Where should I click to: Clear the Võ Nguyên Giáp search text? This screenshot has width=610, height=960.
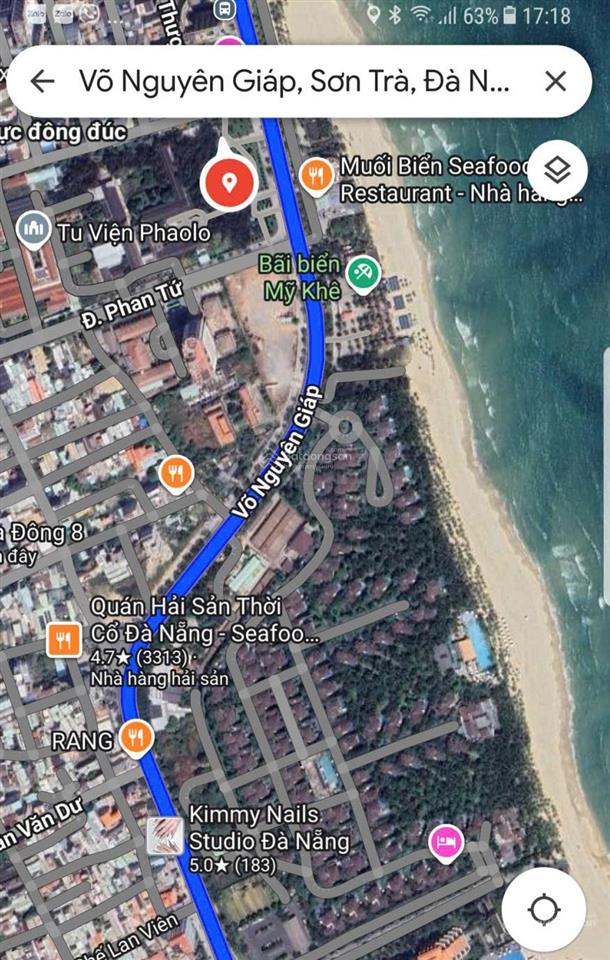555,81
